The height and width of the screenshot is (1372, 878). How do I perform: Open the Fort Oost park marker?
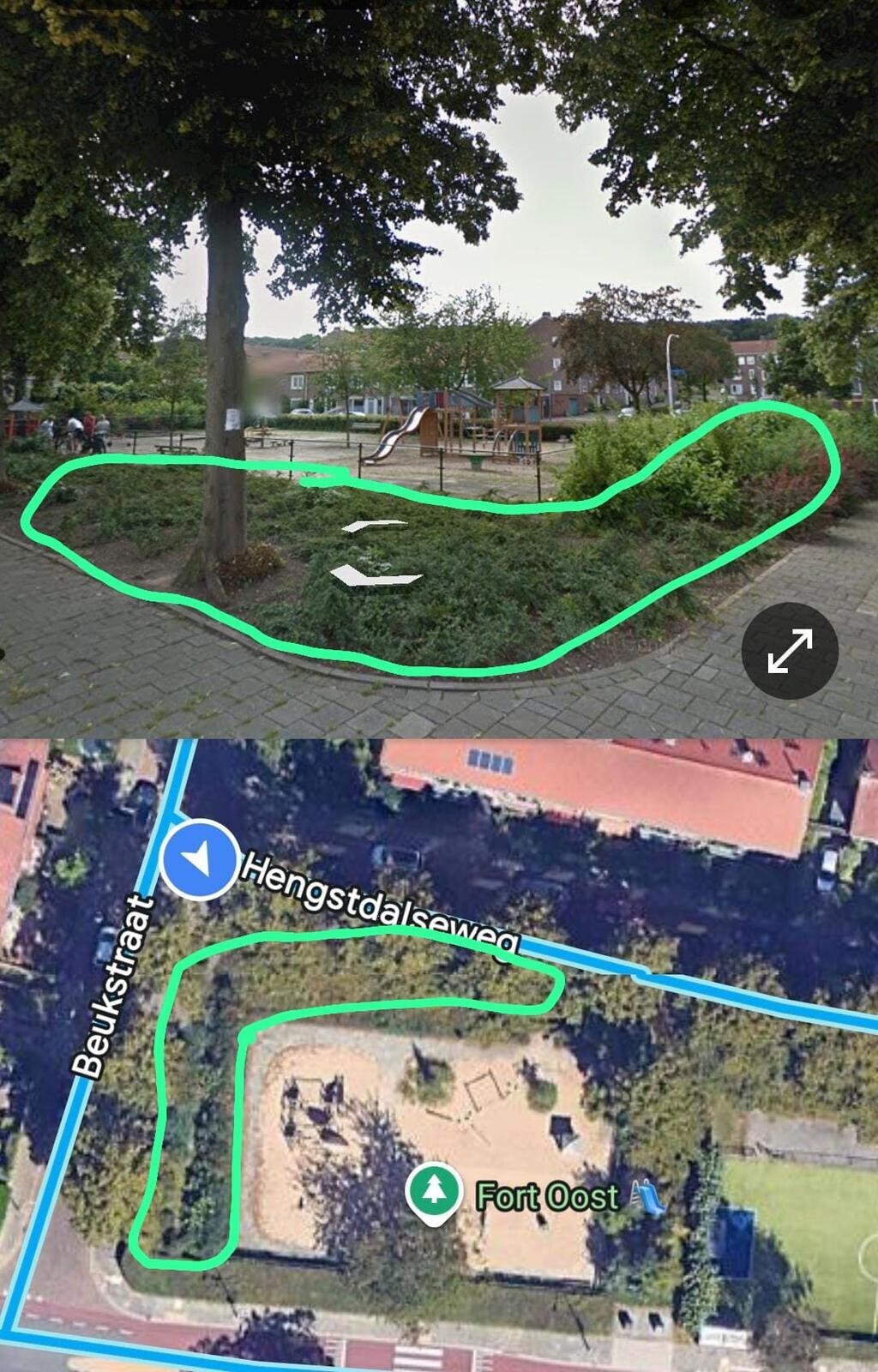[x=435, y=1190]
